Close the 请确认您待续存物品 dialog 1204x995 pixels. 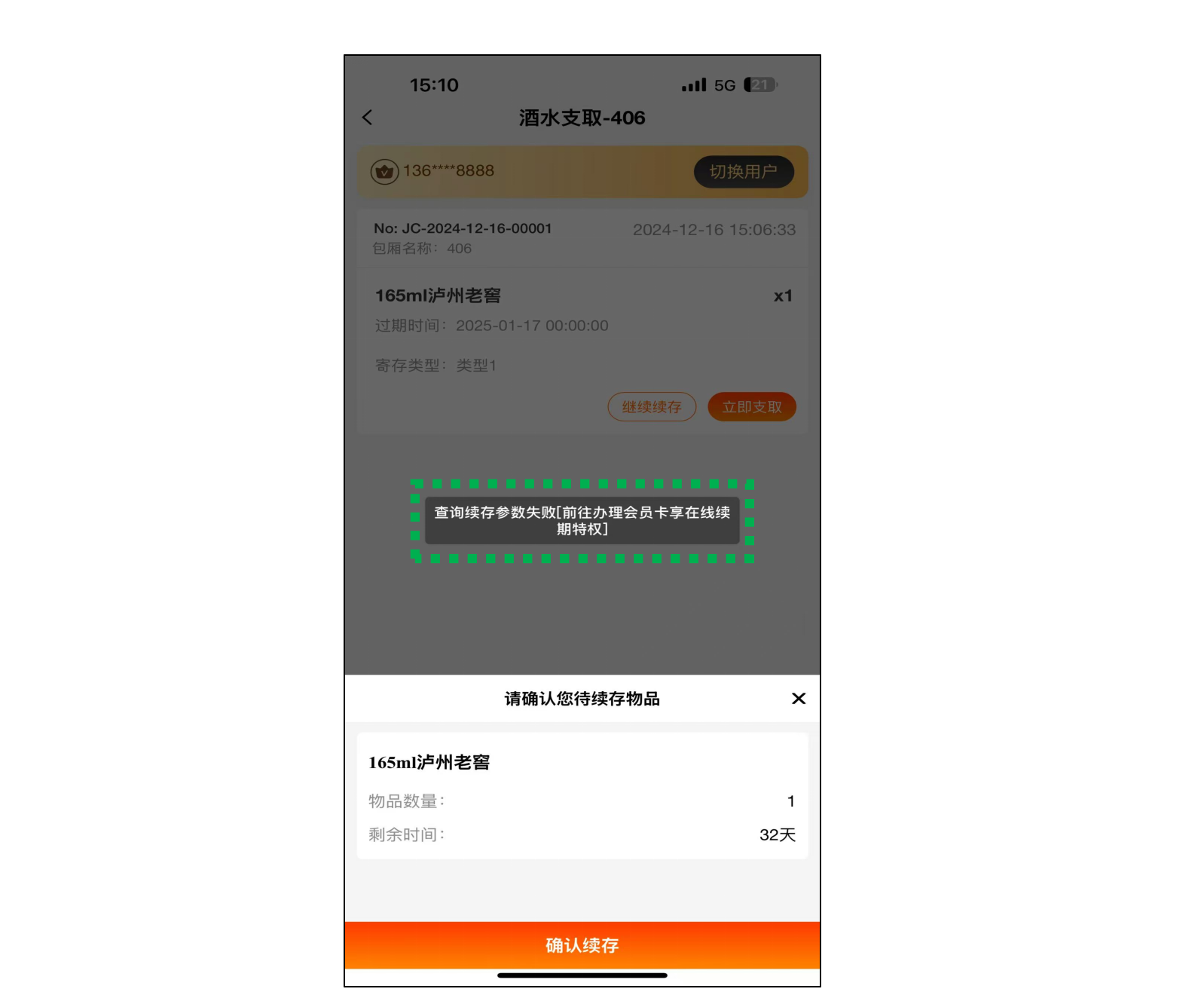[799, 699]
